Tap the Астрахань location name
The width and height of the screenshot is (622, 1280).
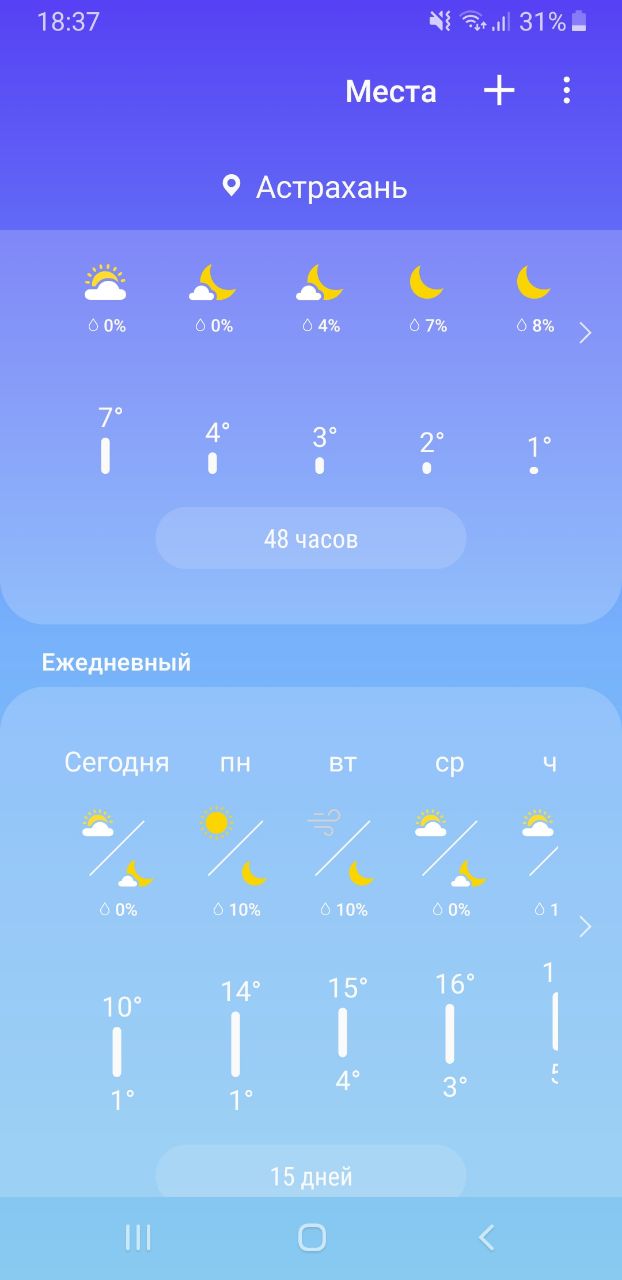point(331,187)
